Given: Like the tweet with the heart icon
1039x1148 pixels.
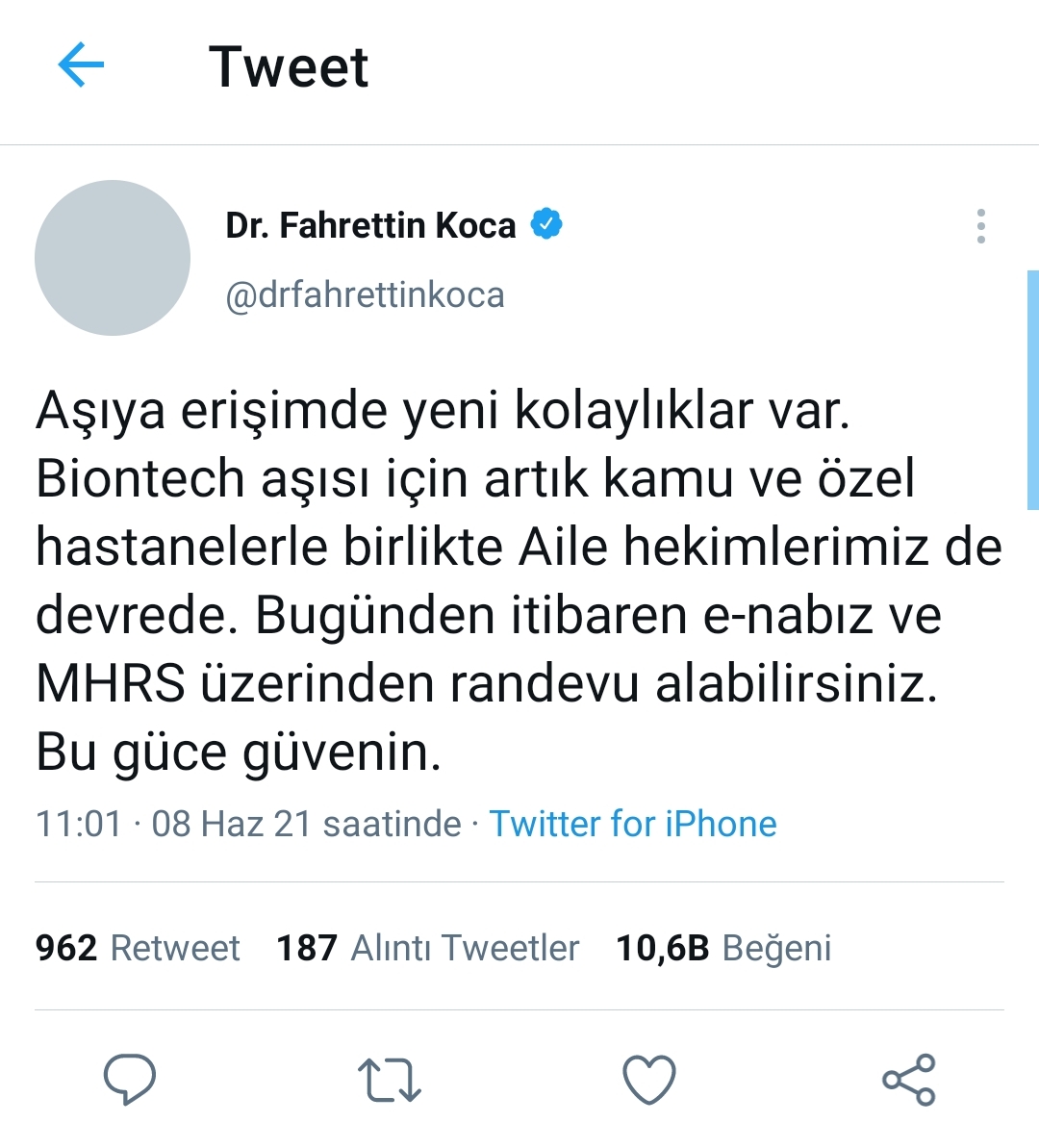Looking at the screenshot, I should click(649, 1080).
